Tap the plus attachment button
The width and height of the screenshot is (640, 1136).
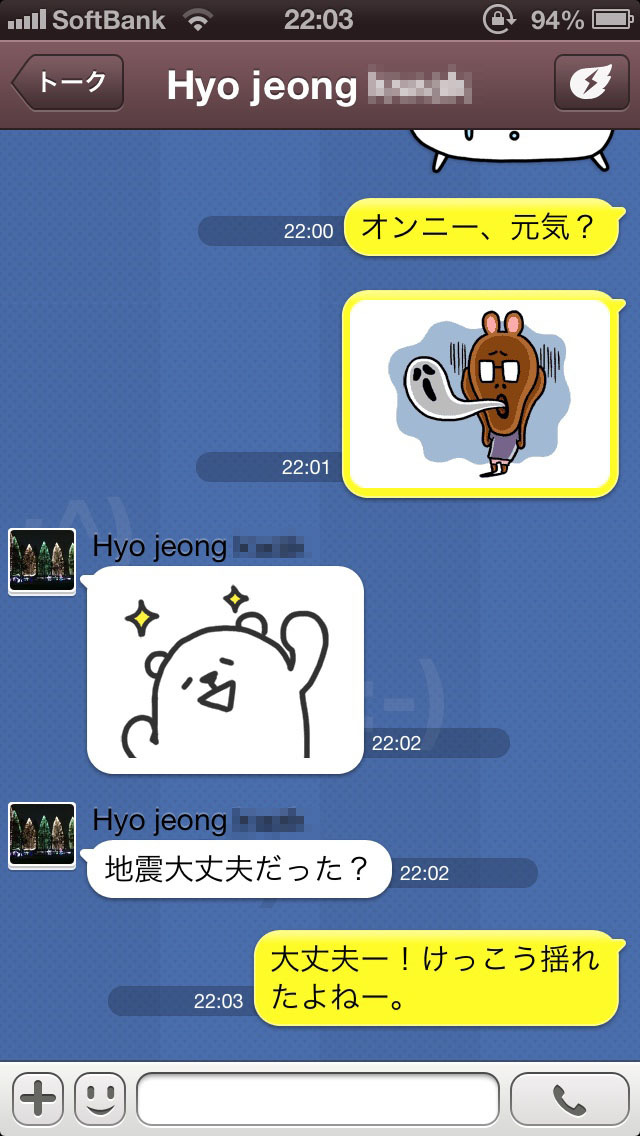(x=38, y=1099)
